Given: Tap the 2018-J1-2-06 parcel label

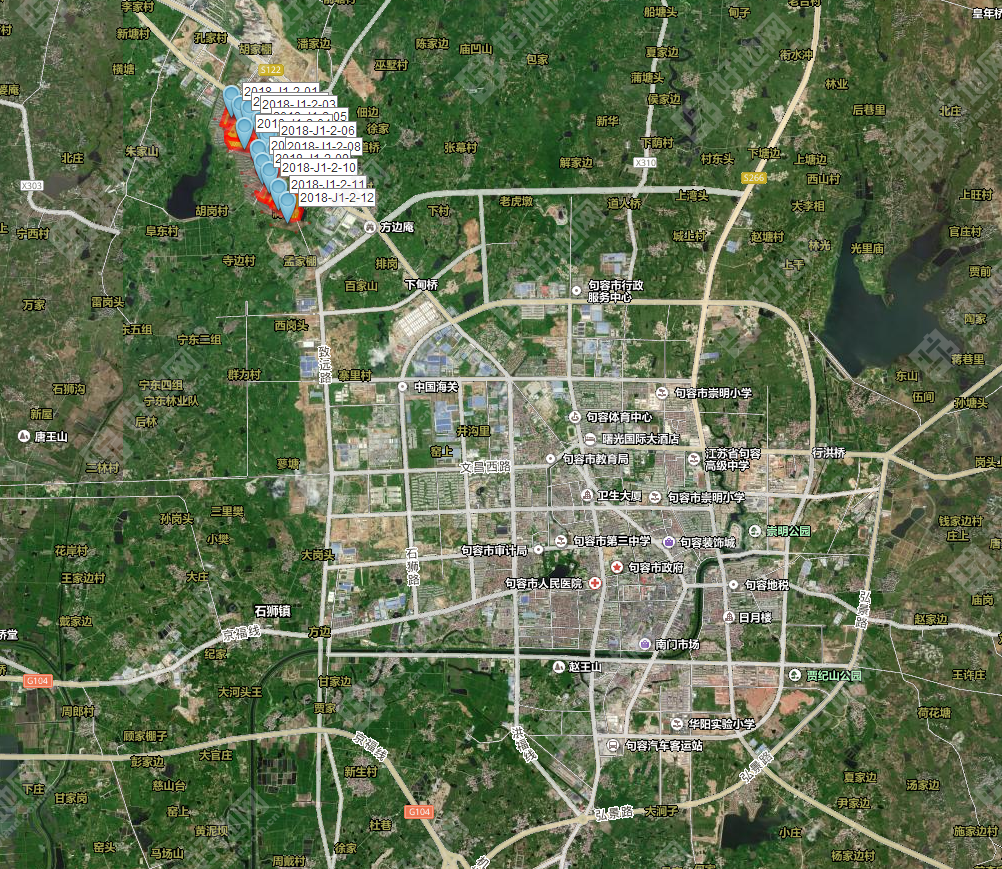Looking at the screenshot, I should point(318,130).
